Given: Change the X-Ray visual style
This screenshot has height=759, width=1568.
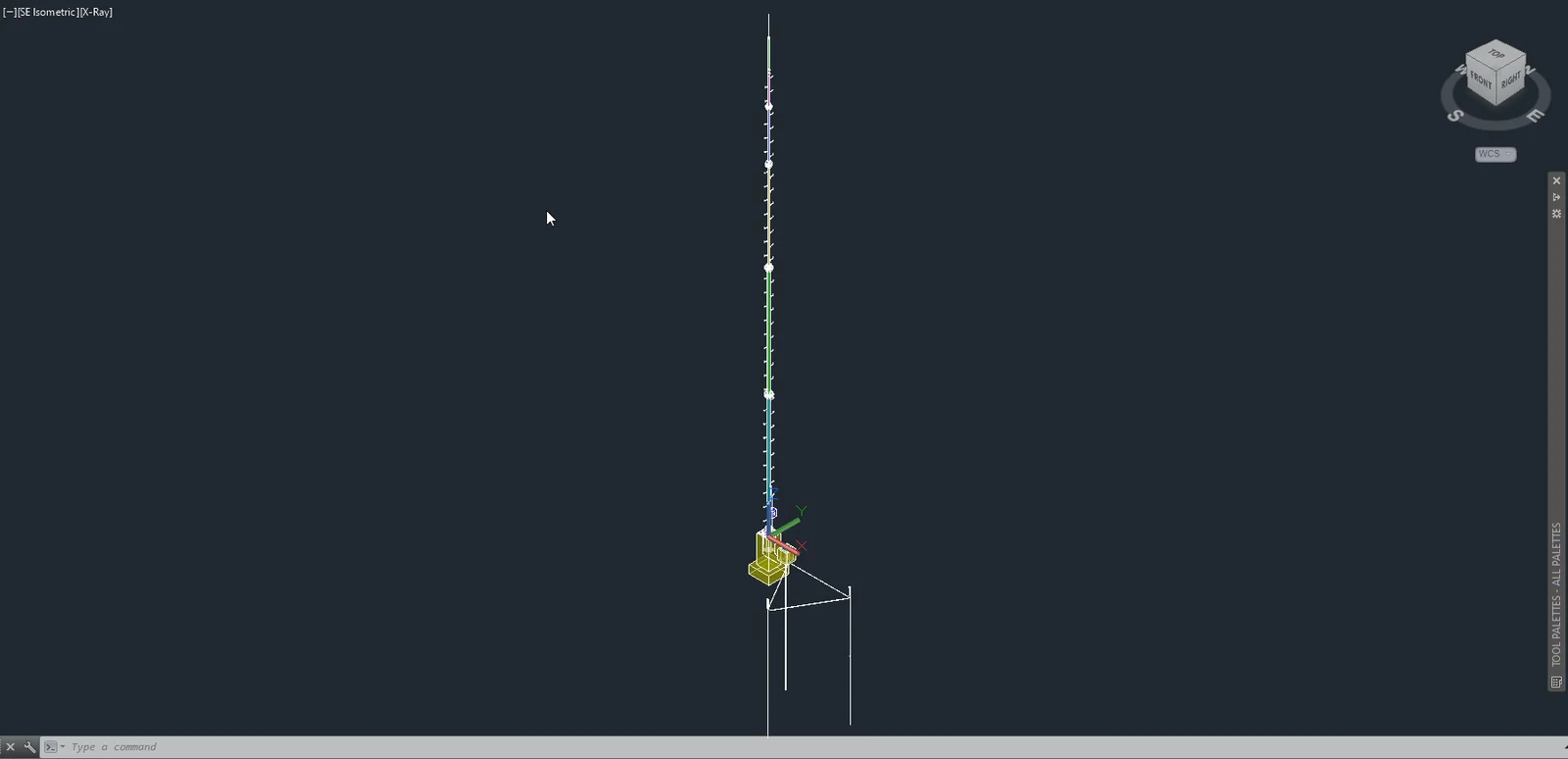Looking at the screenshot, I should point(95,13).
